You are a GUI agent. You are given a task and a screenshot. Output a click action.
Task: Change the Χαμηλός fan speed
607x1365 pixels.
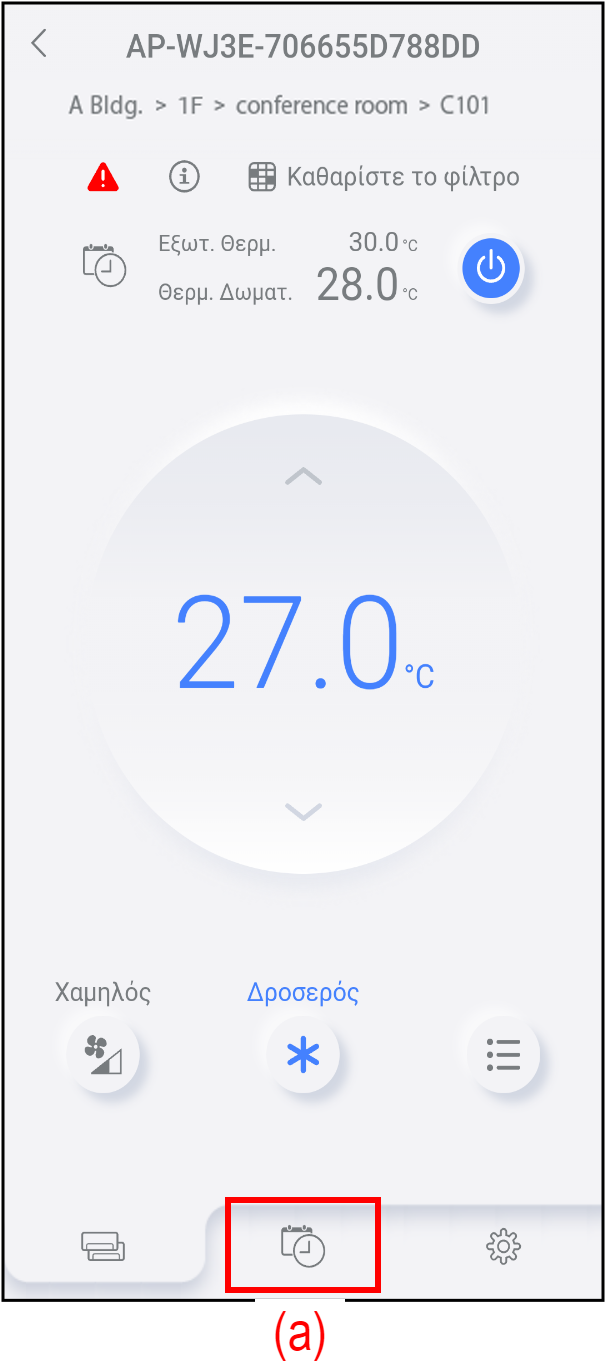[x=103, y=1054]
